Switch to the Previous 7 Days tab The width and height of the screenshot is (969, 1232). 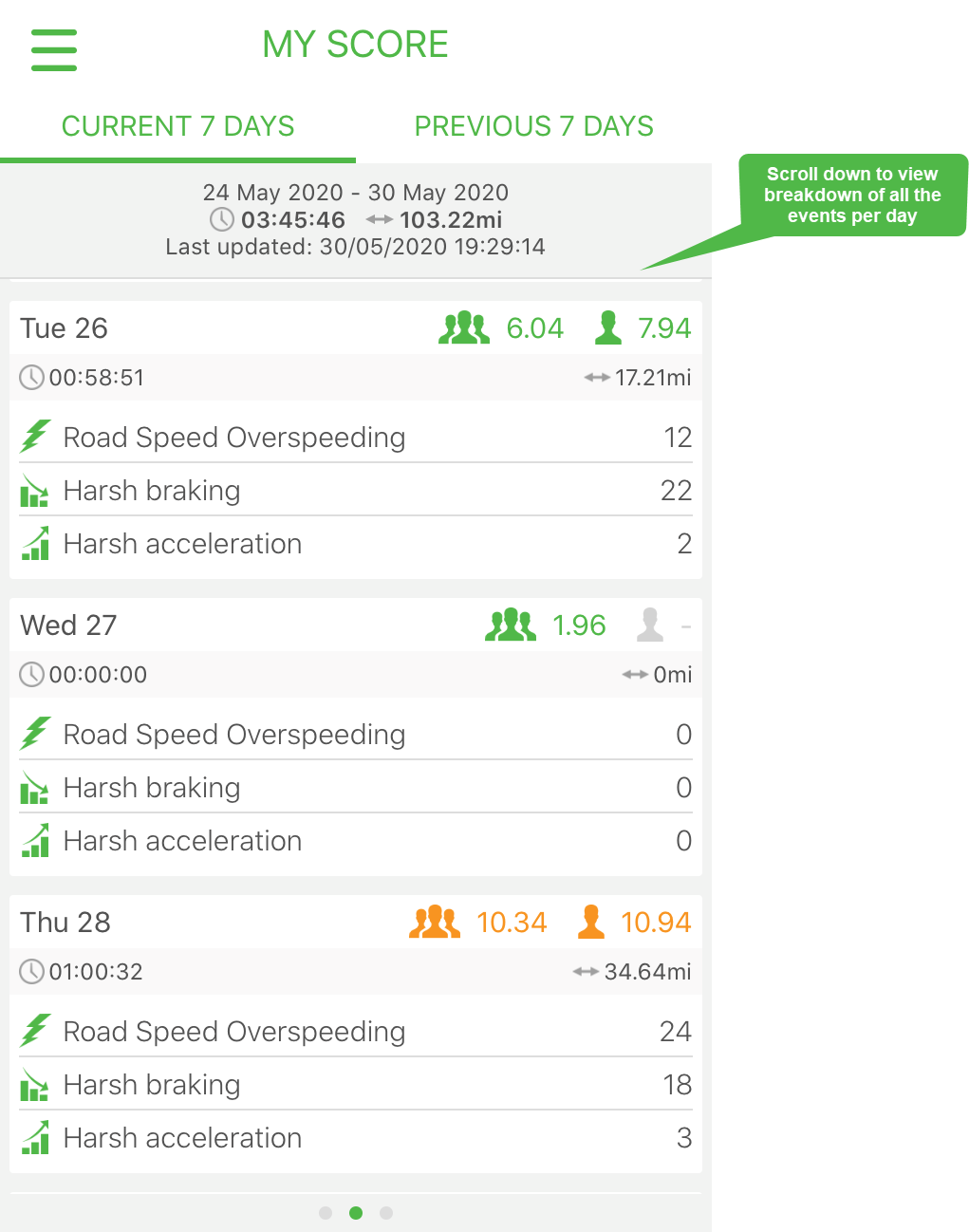point(533,126)
